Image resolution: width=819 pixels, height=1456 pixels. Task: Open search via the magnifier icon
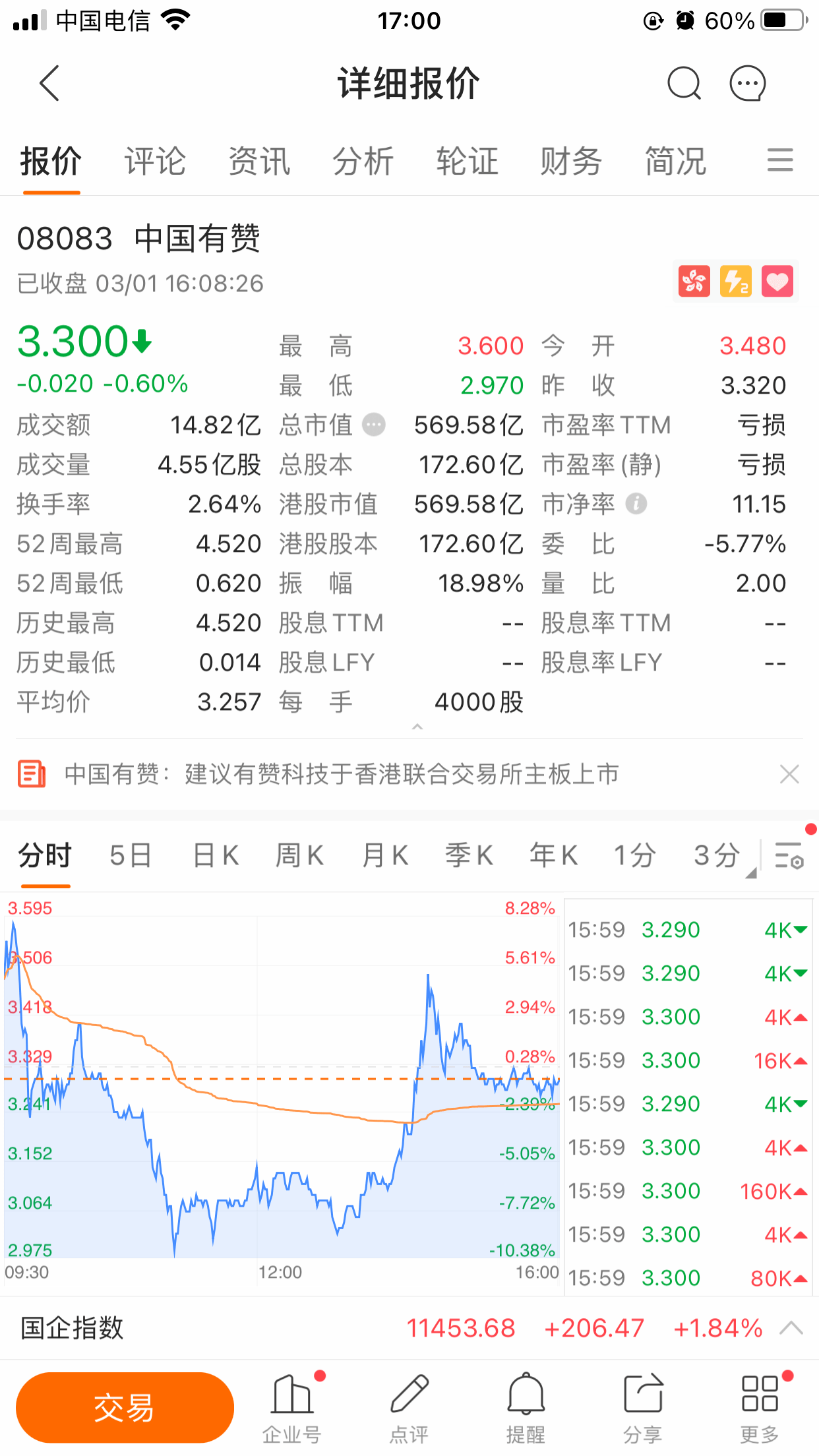(684, 83)
